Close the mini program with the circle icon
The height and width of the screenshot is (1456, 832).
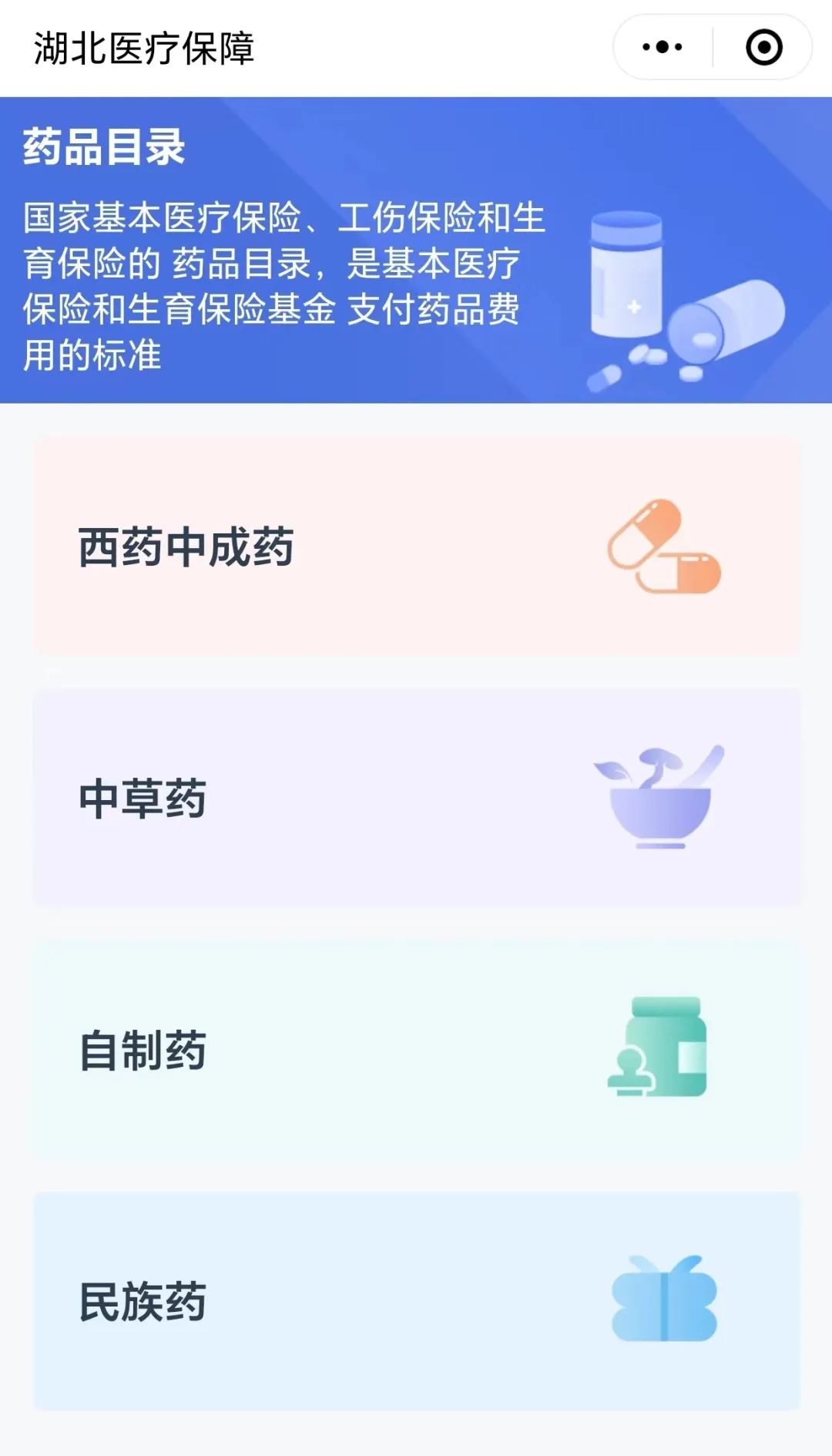click(763, 47)
